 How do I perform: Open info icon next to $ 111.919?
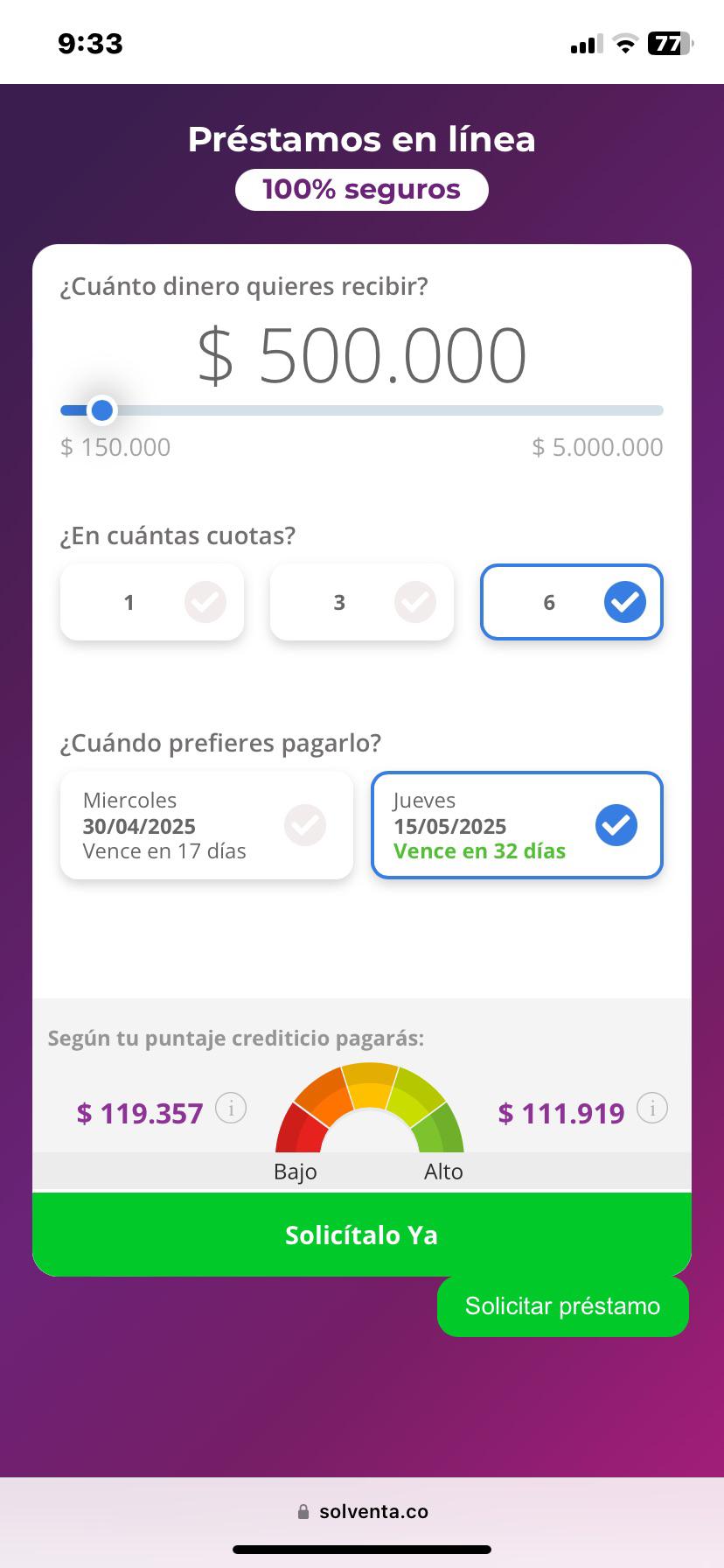(652, 1109)
